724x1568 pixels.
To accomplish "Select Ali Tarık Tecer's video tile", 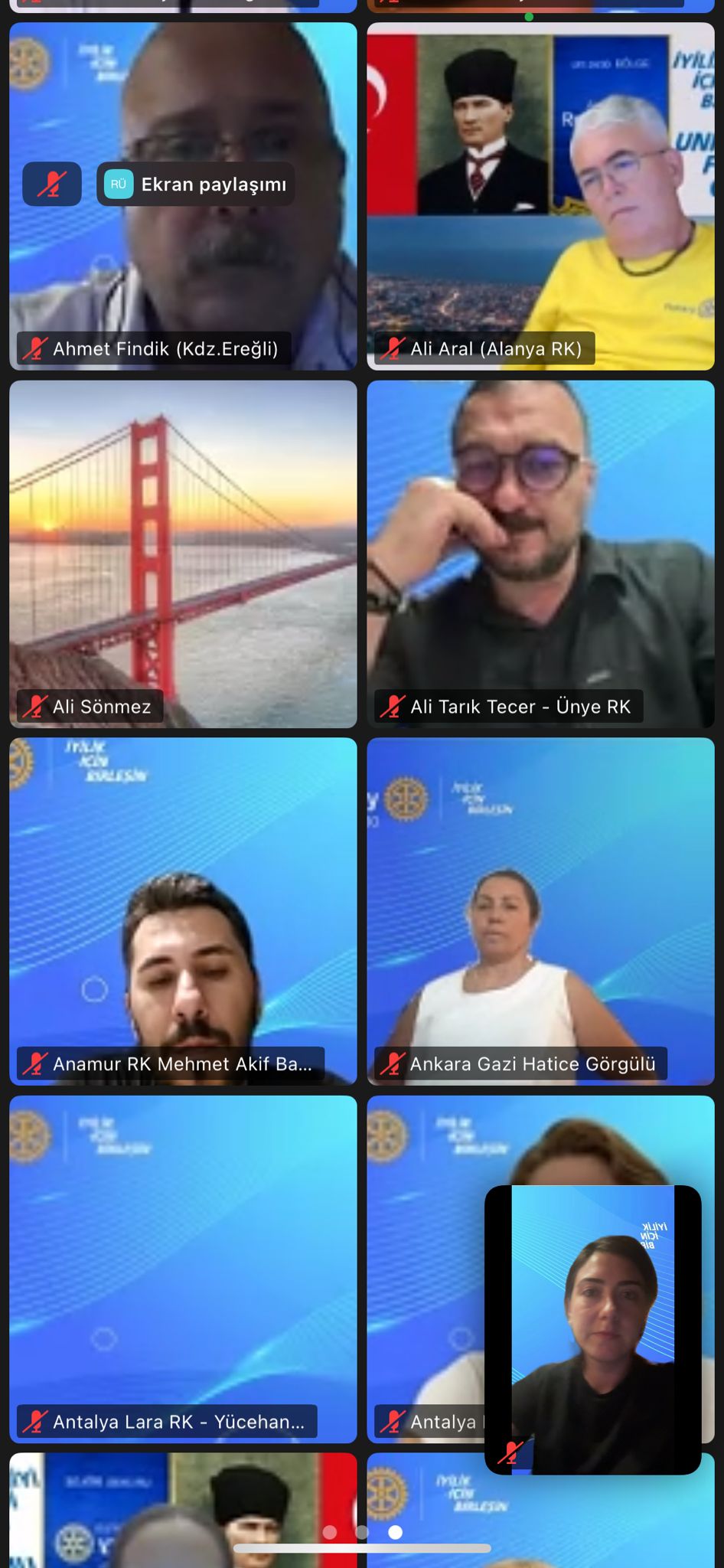I will point(540,554).
